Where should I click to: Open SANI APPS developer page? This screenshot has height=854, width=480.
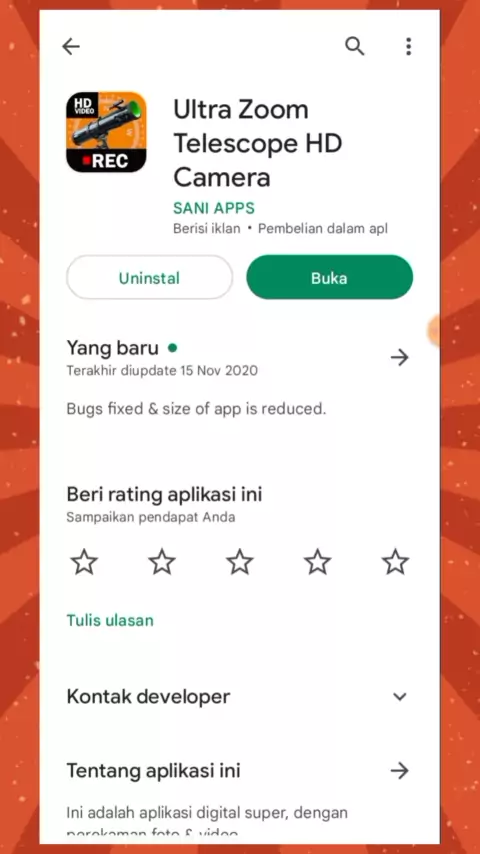pos(214,208)
